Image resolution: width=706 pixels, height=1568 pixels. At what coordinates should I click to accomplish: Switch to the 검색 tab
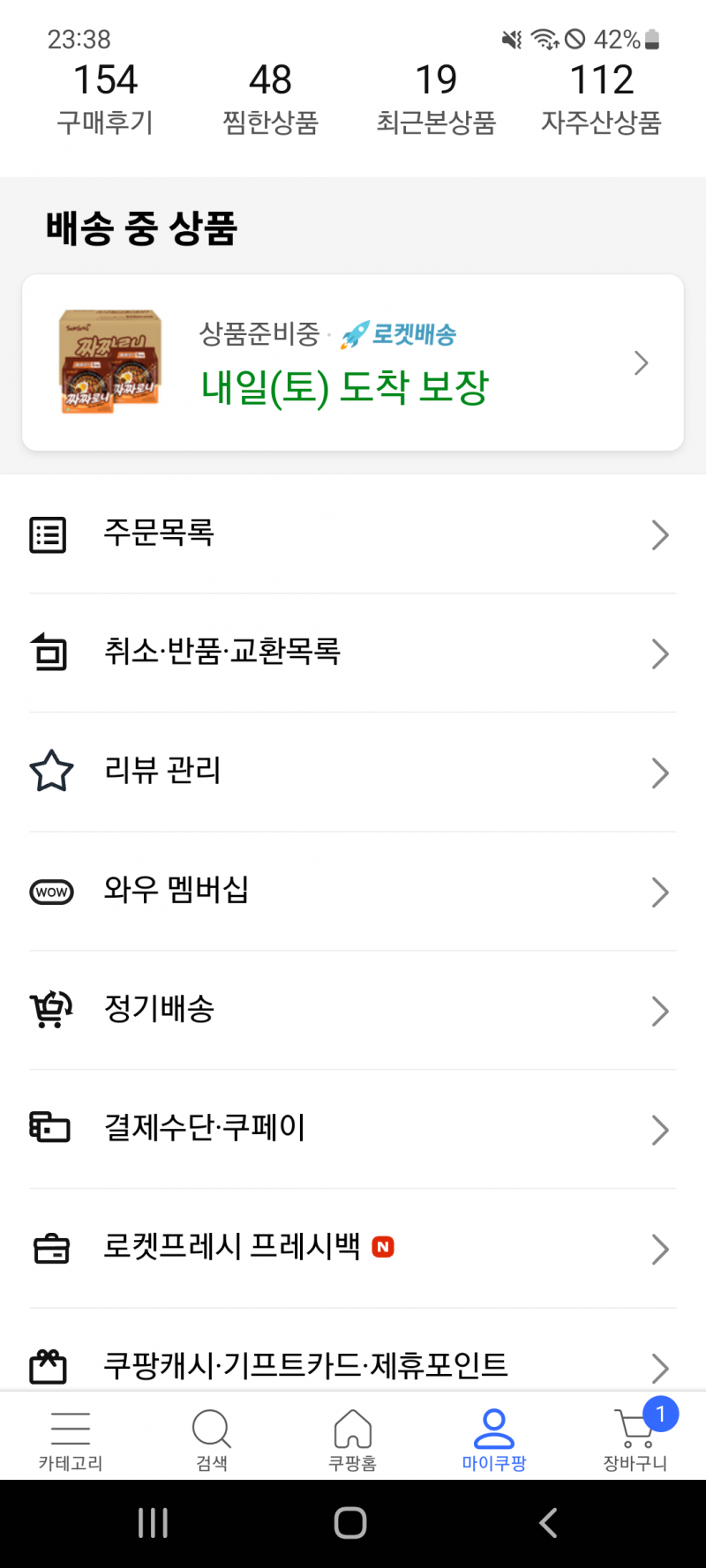tap(212, 1439)
